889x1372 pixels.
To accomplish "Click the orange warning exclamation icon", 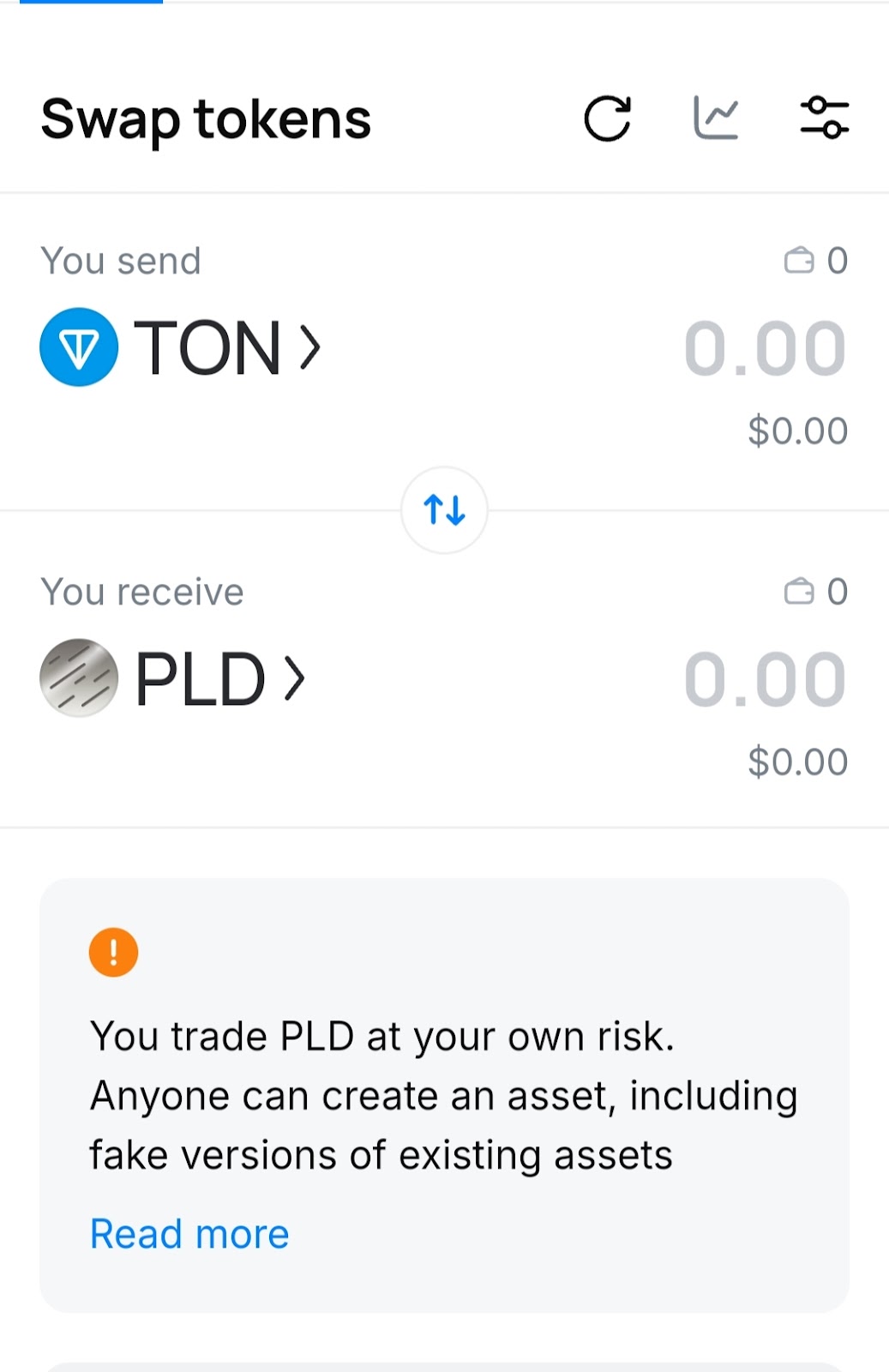I will pos(115,950).
